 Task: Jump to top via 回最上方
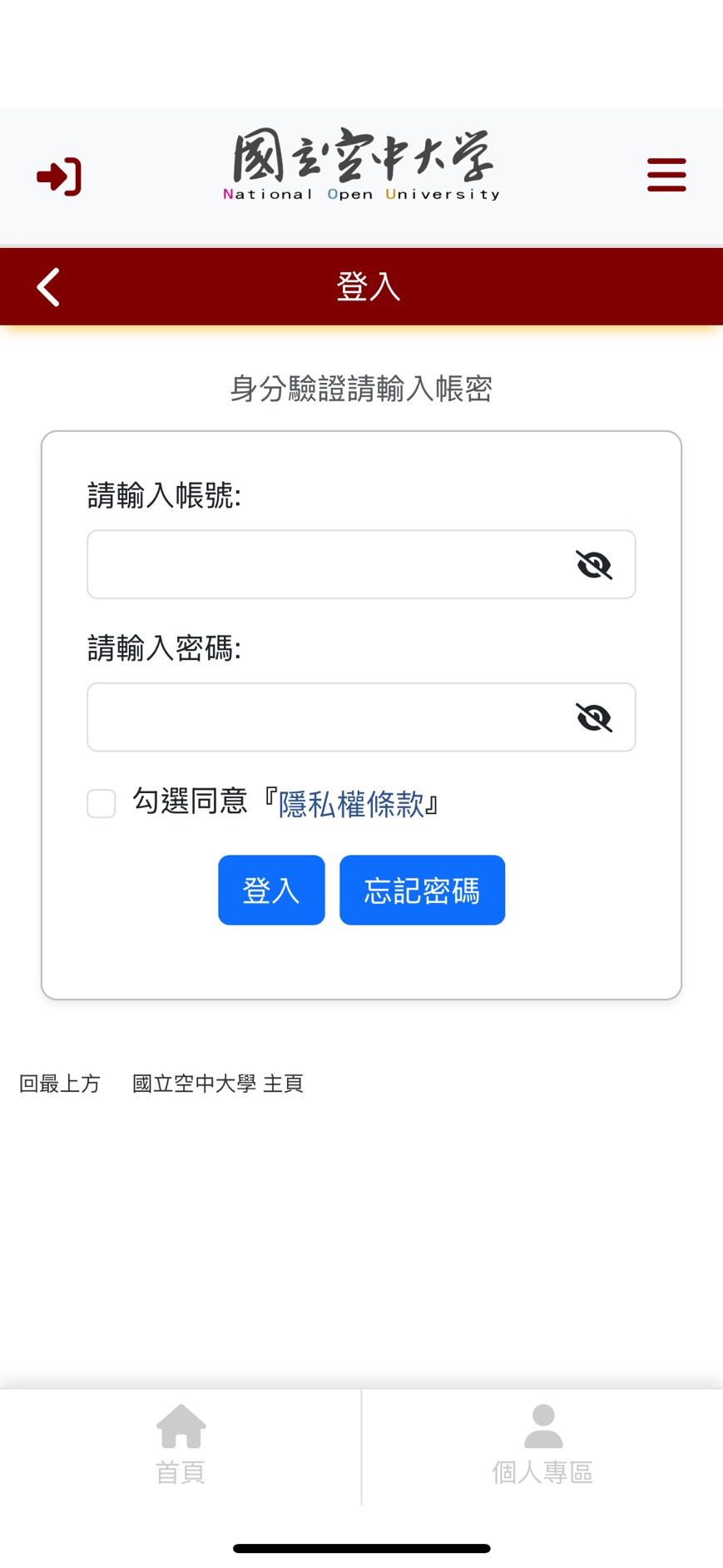[60, 1084]
